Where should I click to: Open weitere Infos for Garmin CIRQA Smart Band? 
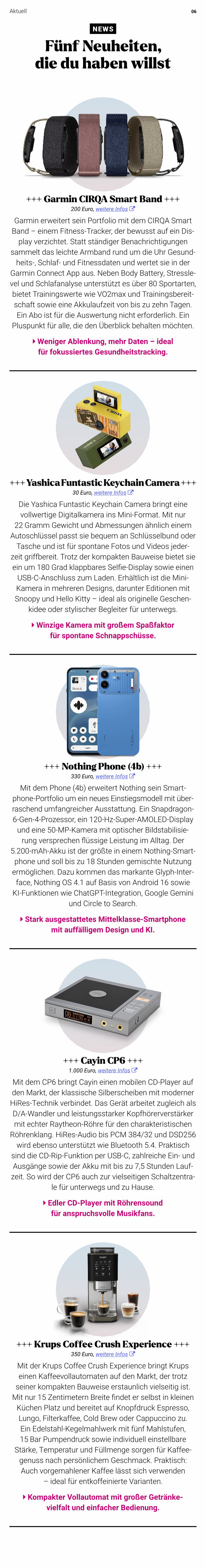115,209
